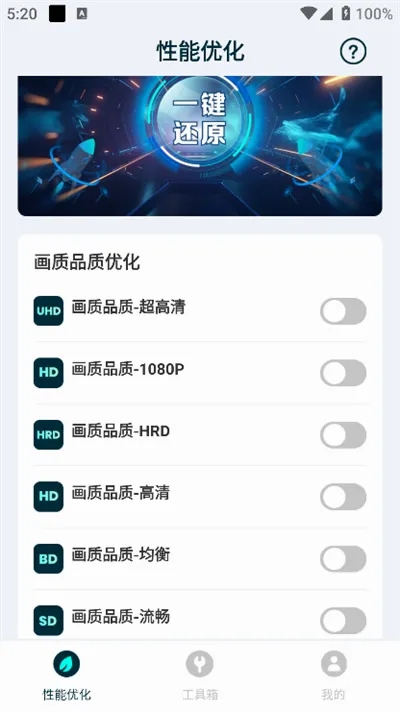Open the help question mark icon

[x=353, y=52]
